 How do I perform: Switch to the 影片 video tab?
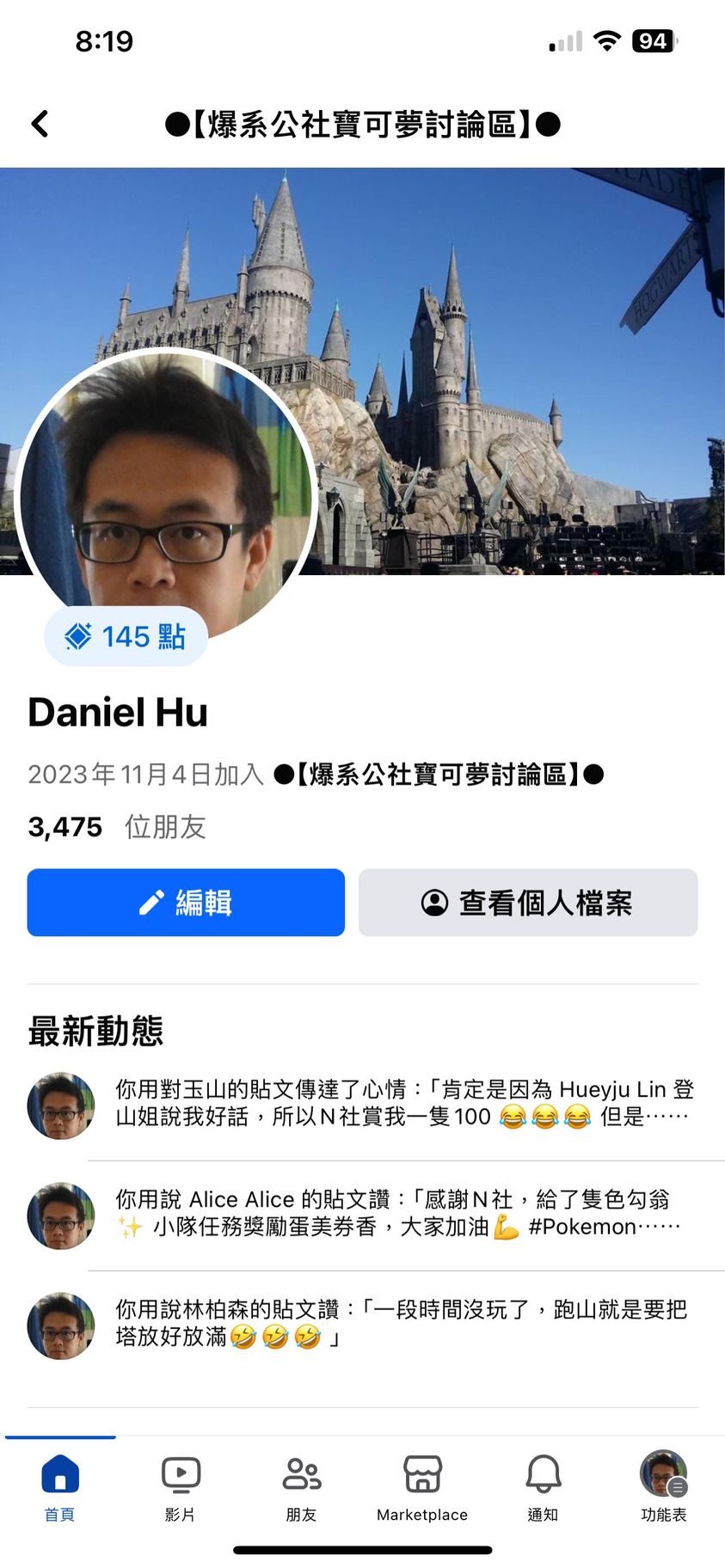click(181, 1486)
